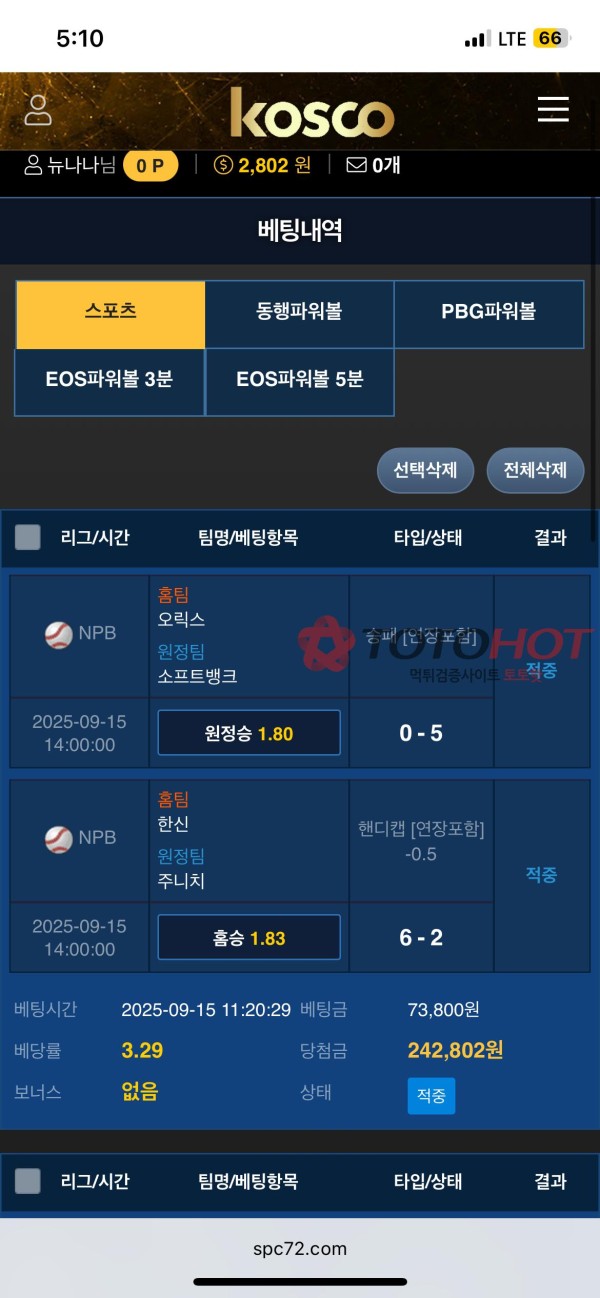
Task: Switch to the PBG파워볼 tab
Action: [488, 314]
